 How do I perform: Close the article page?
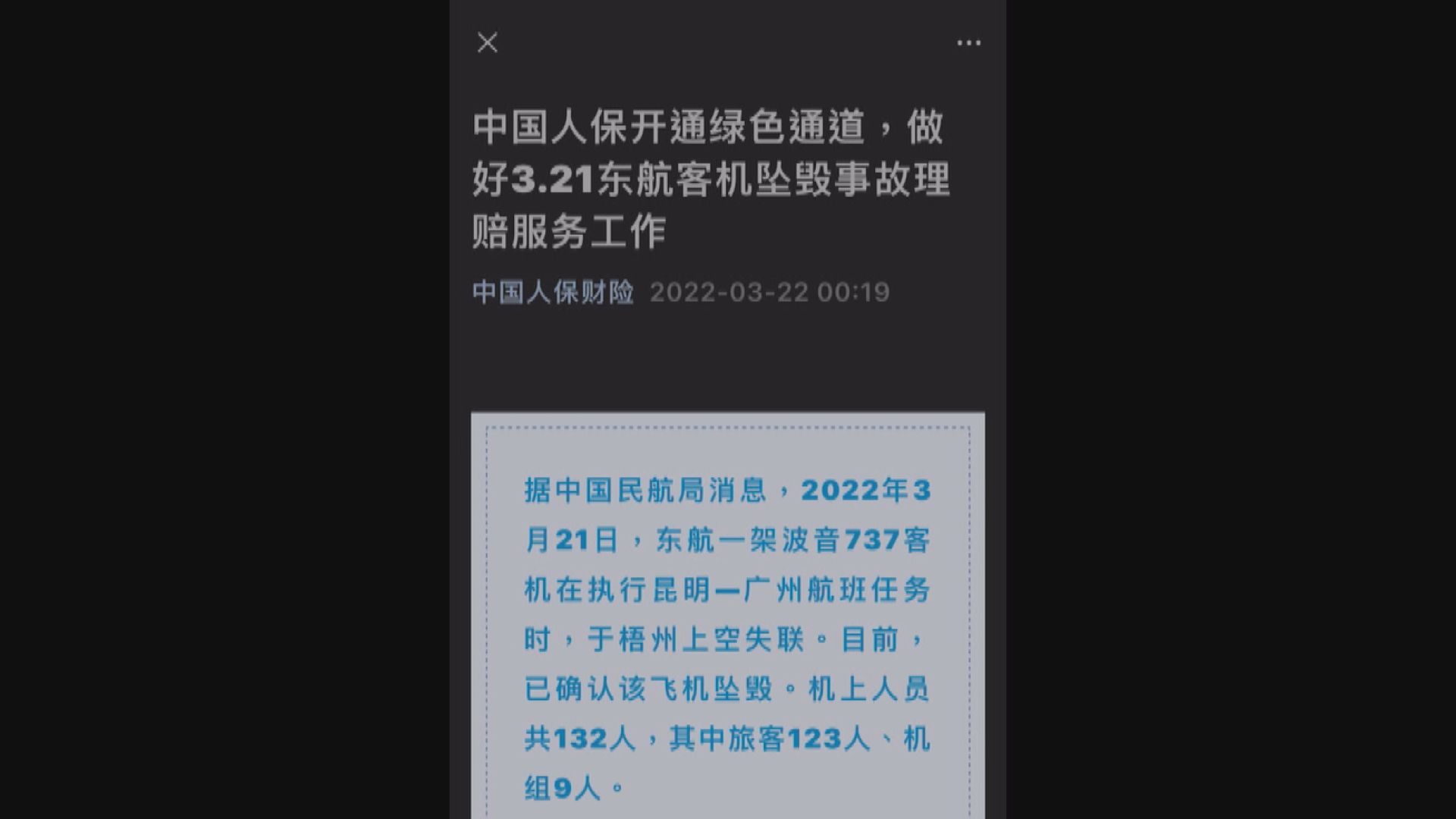coord(488,42)
